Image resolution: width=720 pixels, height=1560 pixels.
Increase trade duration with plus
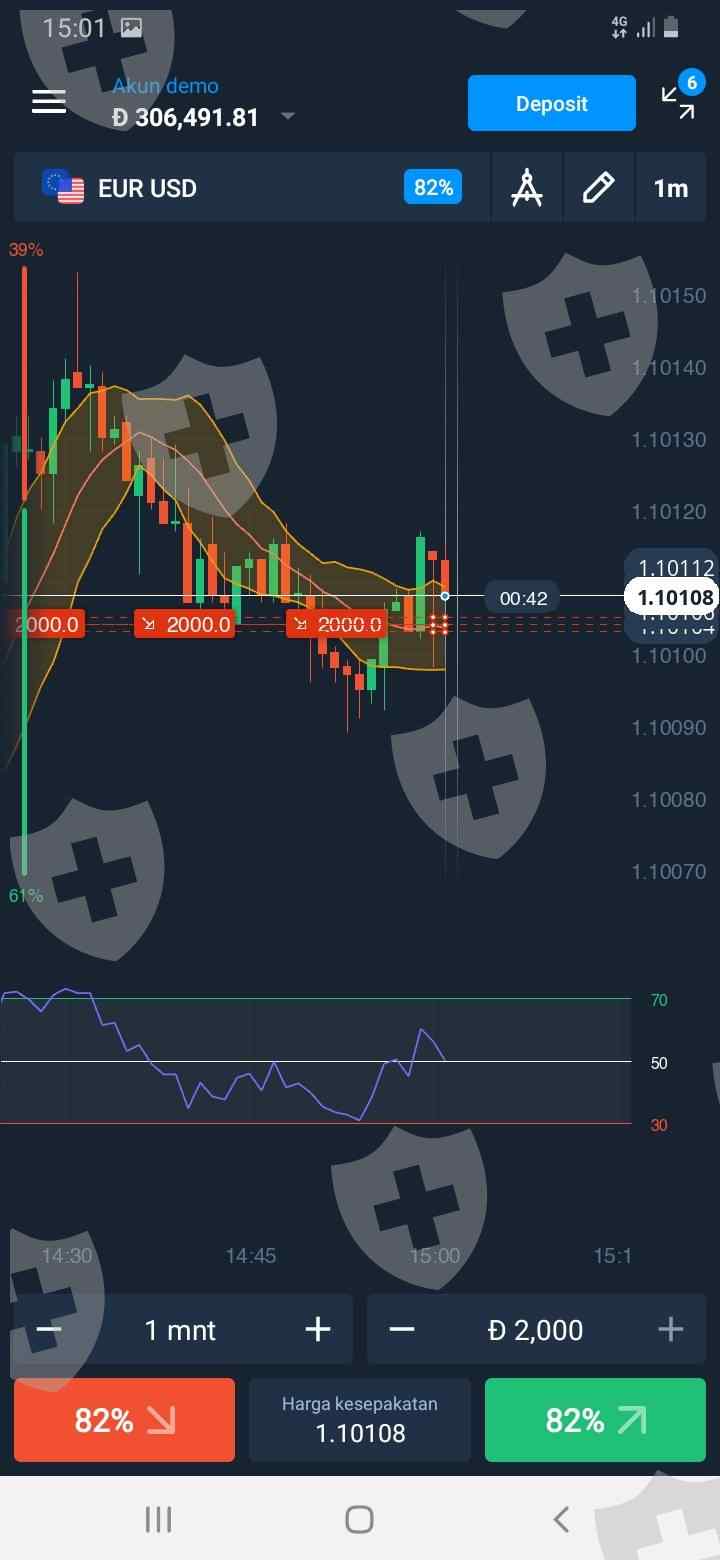[x=317, y=1329]
